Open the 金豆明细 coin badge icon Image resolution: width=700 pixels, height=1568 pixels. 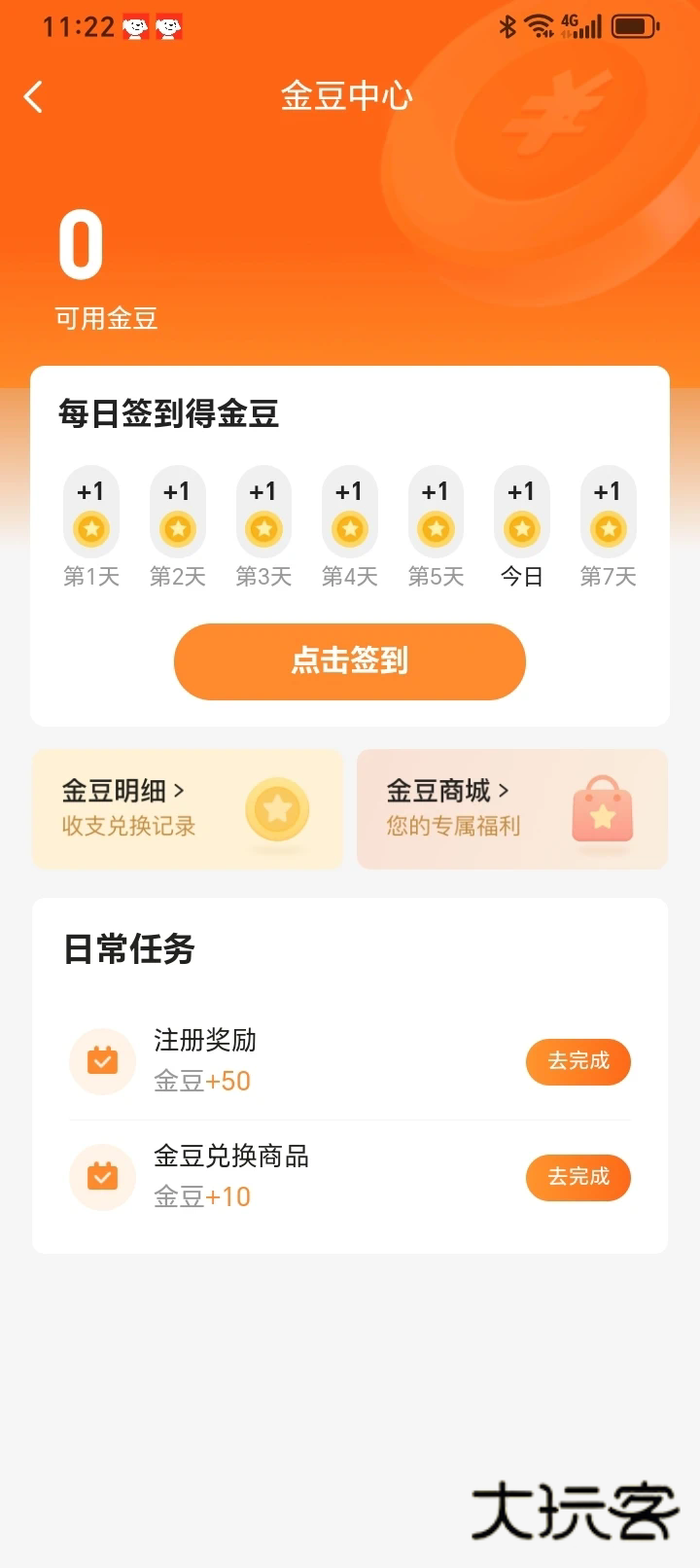pyautogui.click(x=277, y=809)
